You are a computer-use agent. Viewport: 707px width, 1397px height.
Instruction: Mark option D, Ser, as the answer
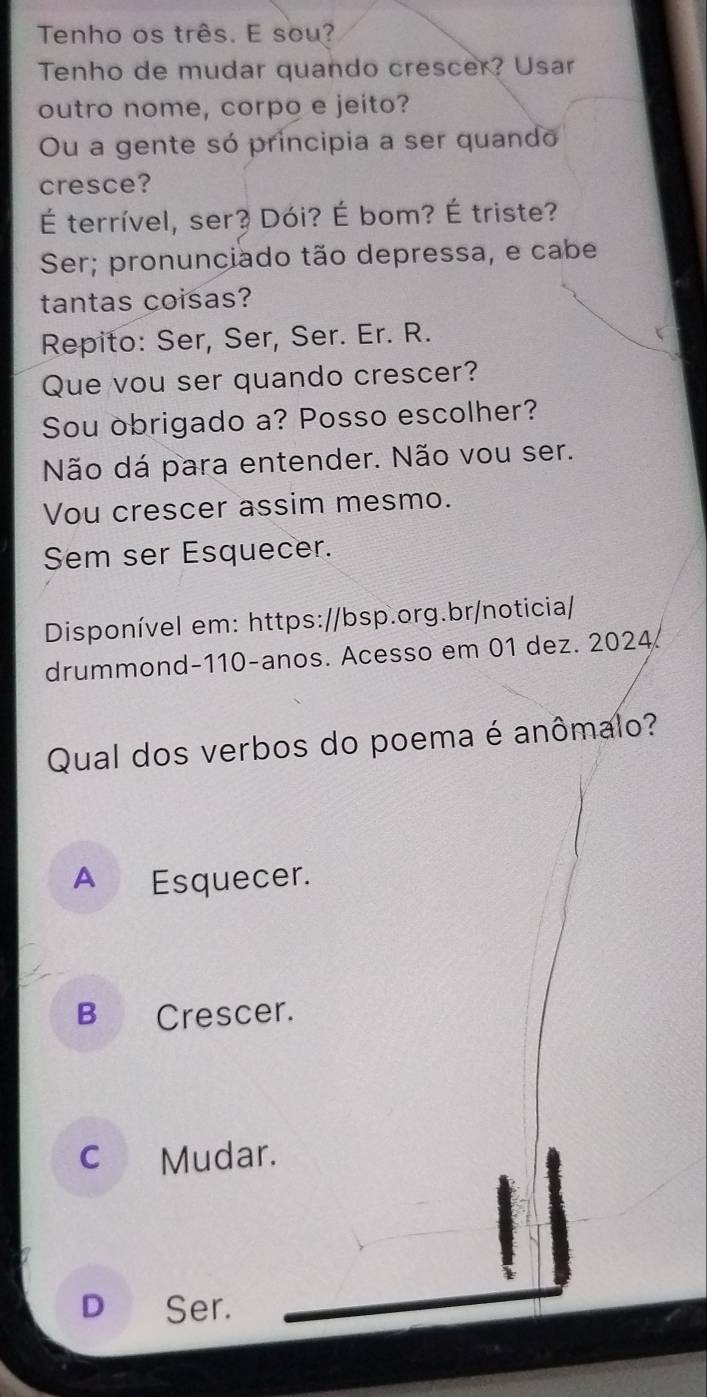[x=94, y=1305]
